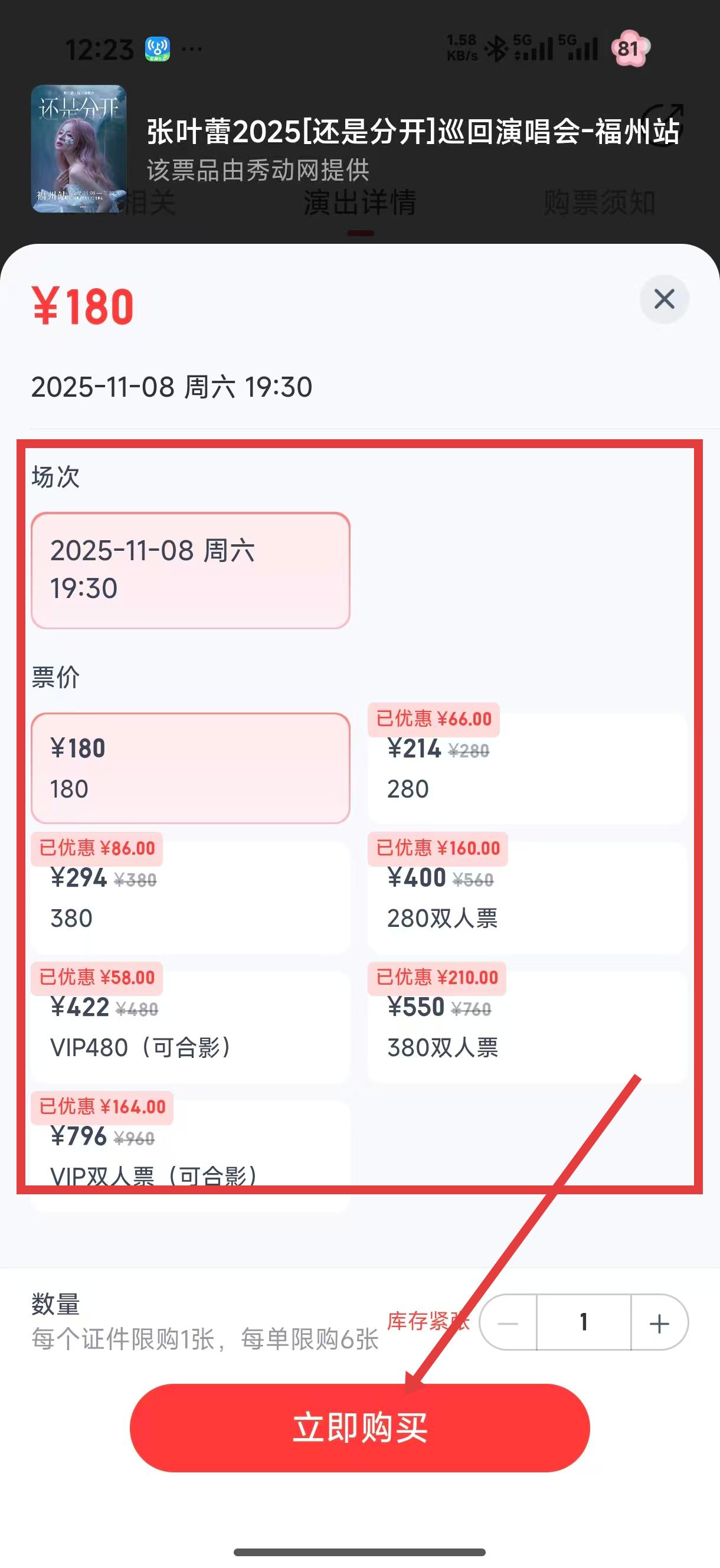The height and width of the screenshot is (1568, 720).
Task: Increase ticket quantity with plus button
Action: point(659,1324)
